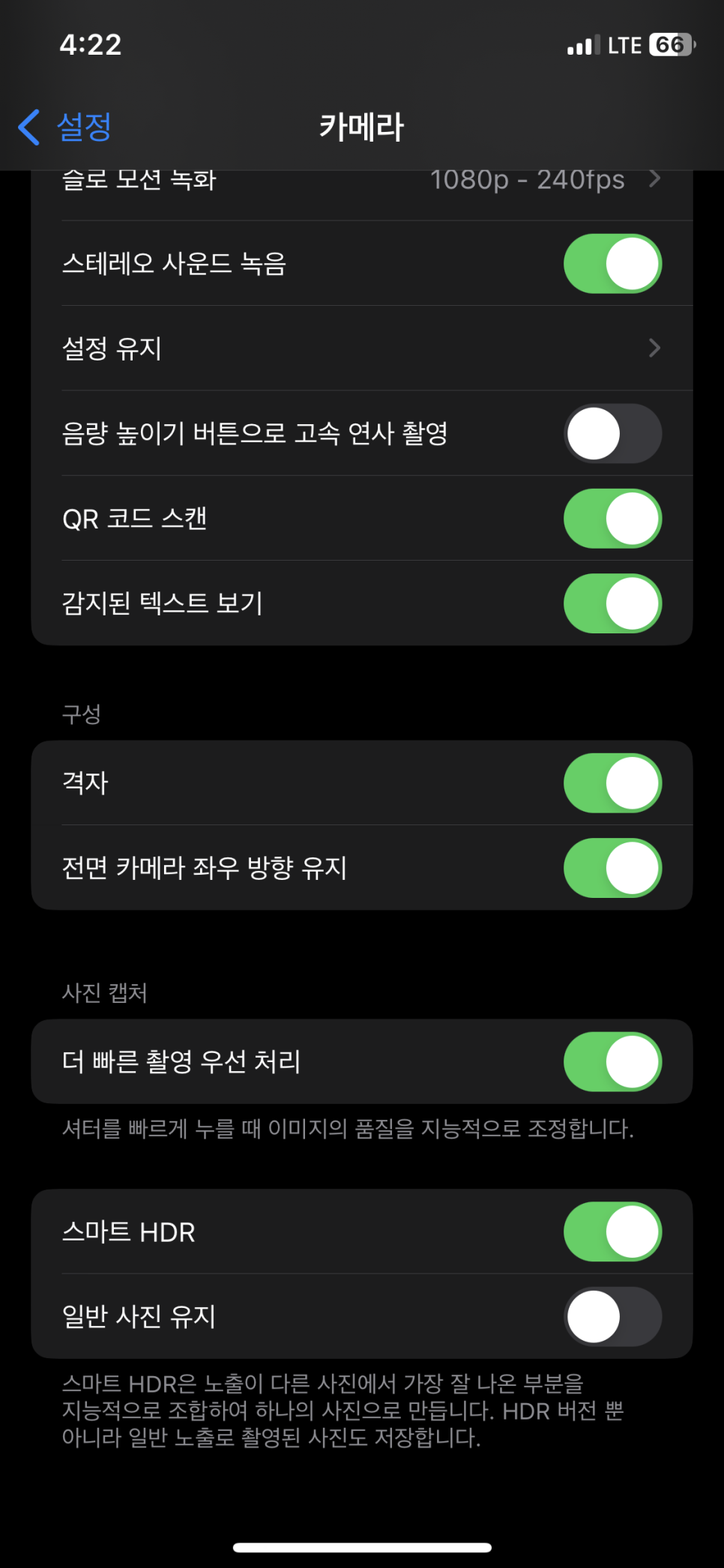Disable QR 코드 스캔
Image resolution: width=724 pixels, height=1568 pixels.
(x=612, y=519)
